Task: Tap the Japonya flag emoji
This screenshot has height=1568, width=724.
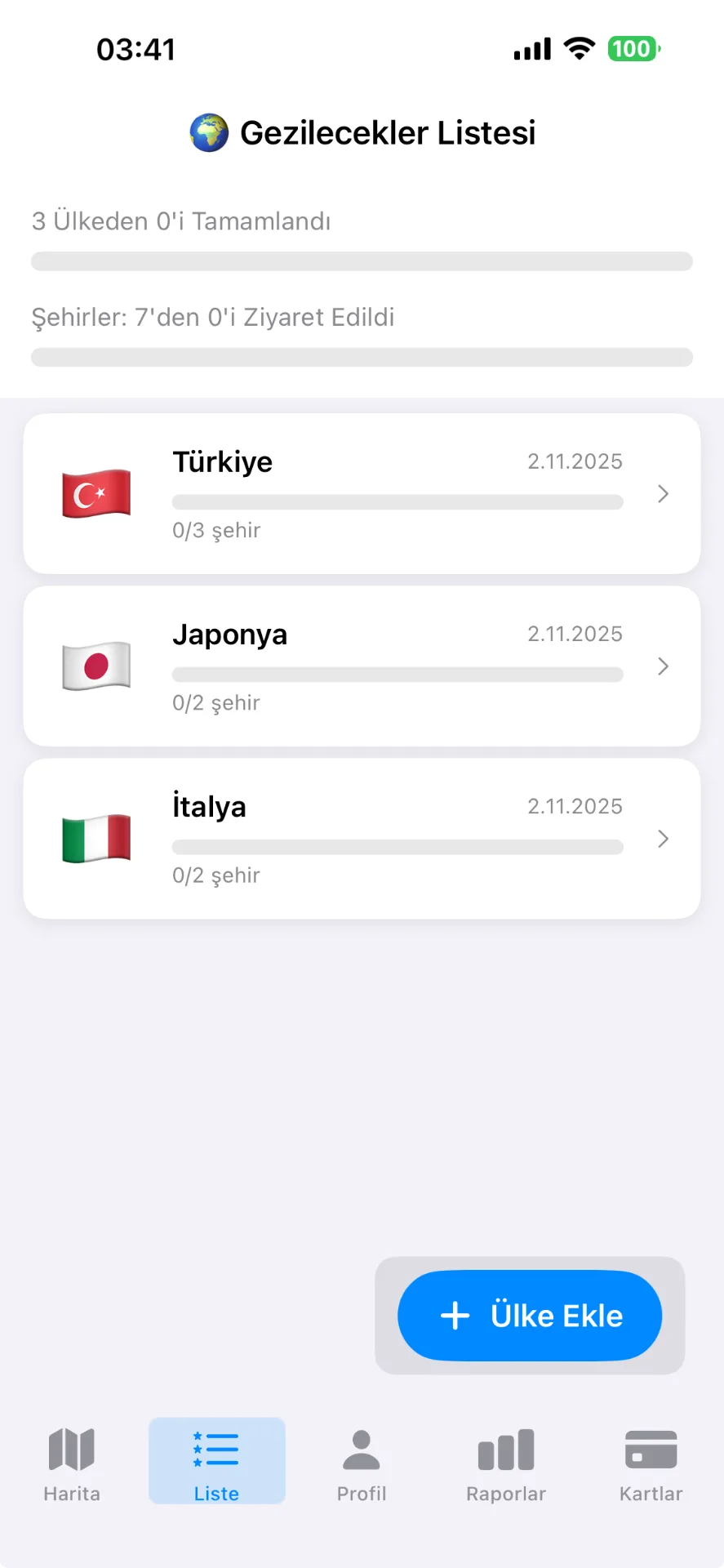Action: tap(96, 666)
